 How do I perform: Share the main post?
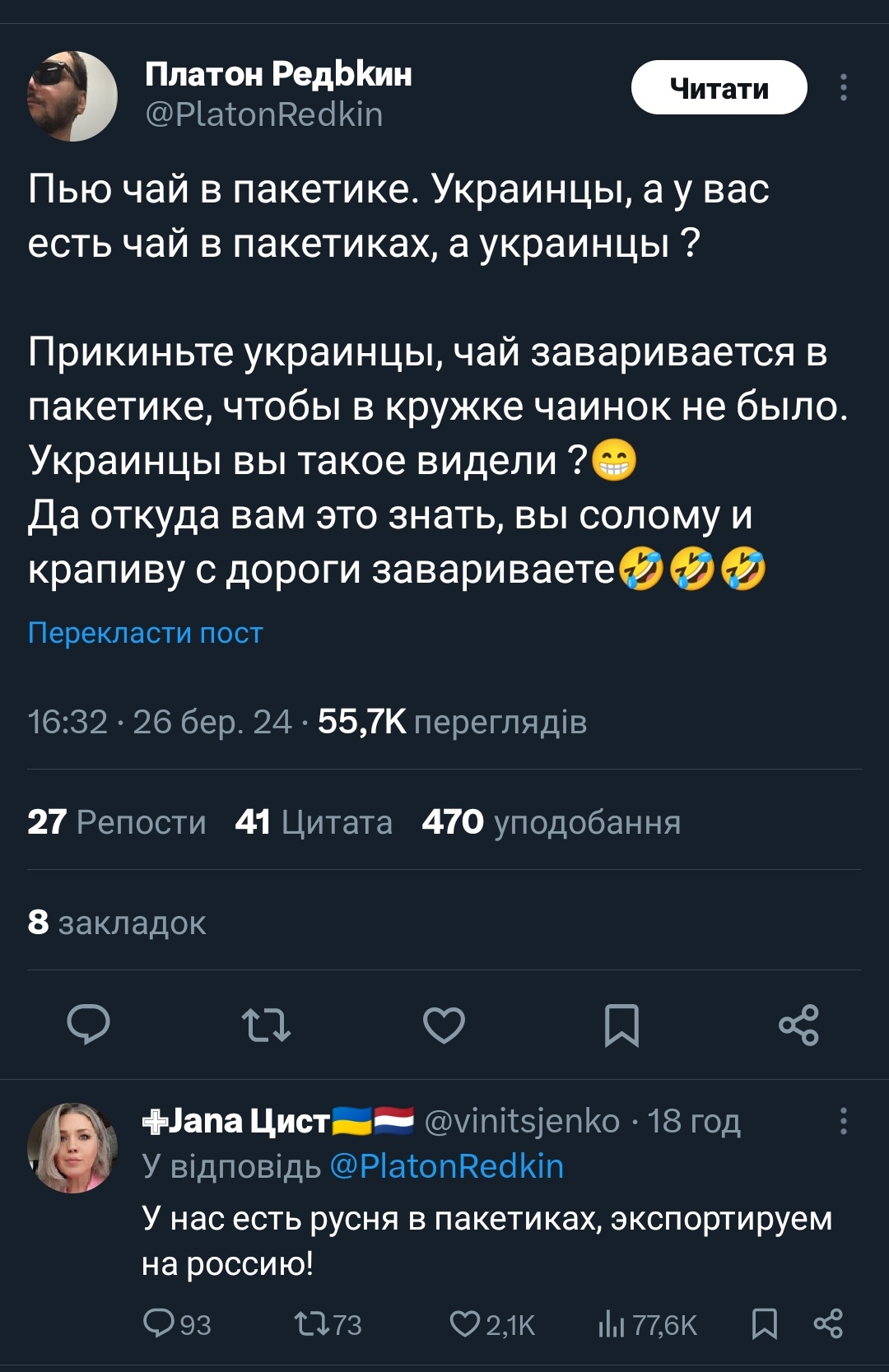[x=798, y=1025]
